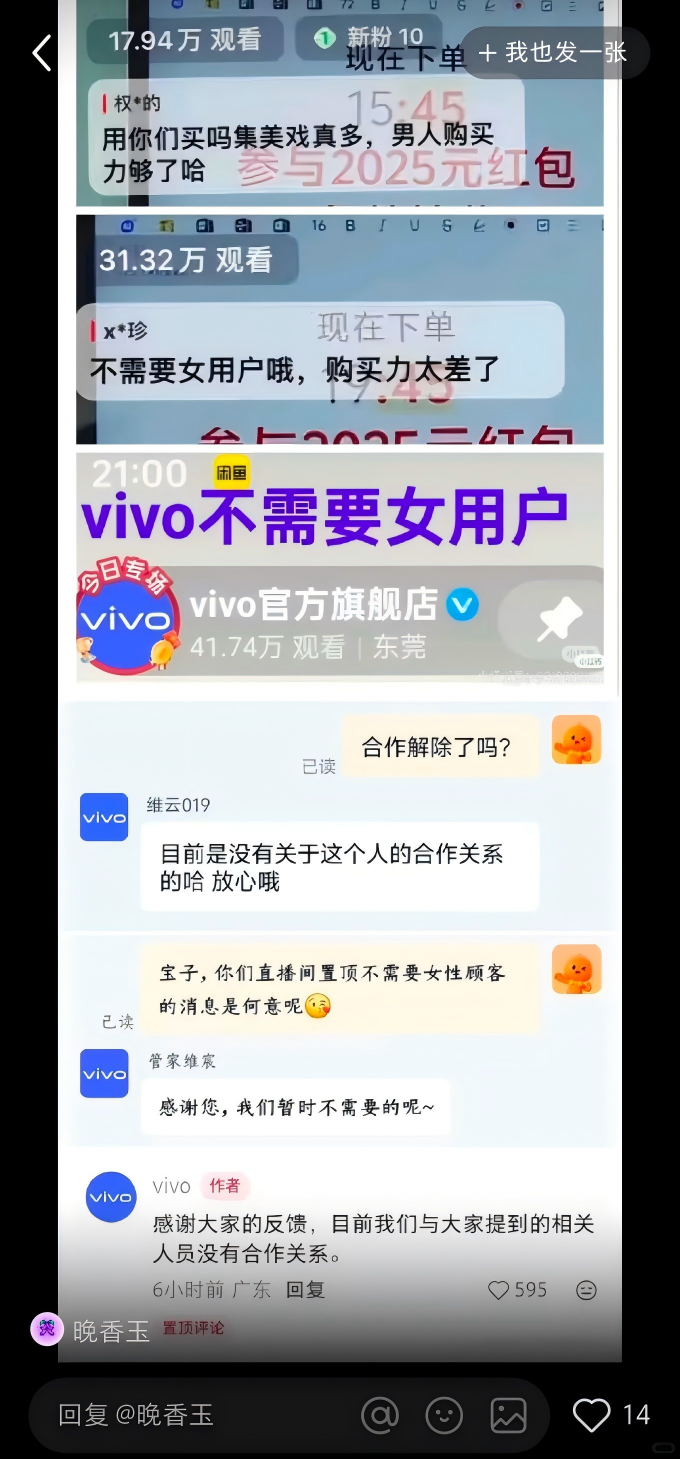Screen dimensions: 680x1459
Task: Go back using the top-left arrow
Action: pos(42,53)
